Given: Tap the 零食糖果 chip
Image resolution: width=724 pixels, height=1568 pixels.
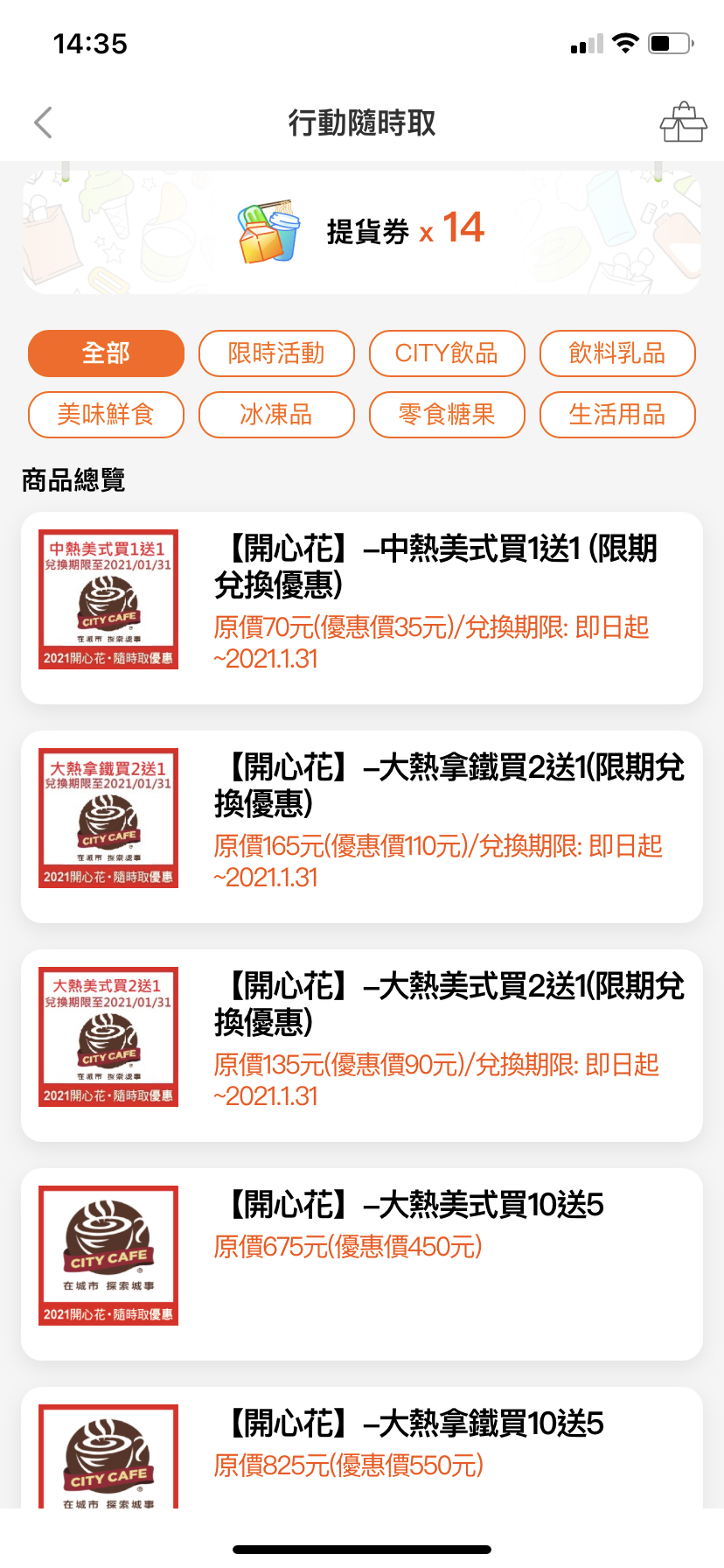Looking at the screenshot, I should click(447, 415).
